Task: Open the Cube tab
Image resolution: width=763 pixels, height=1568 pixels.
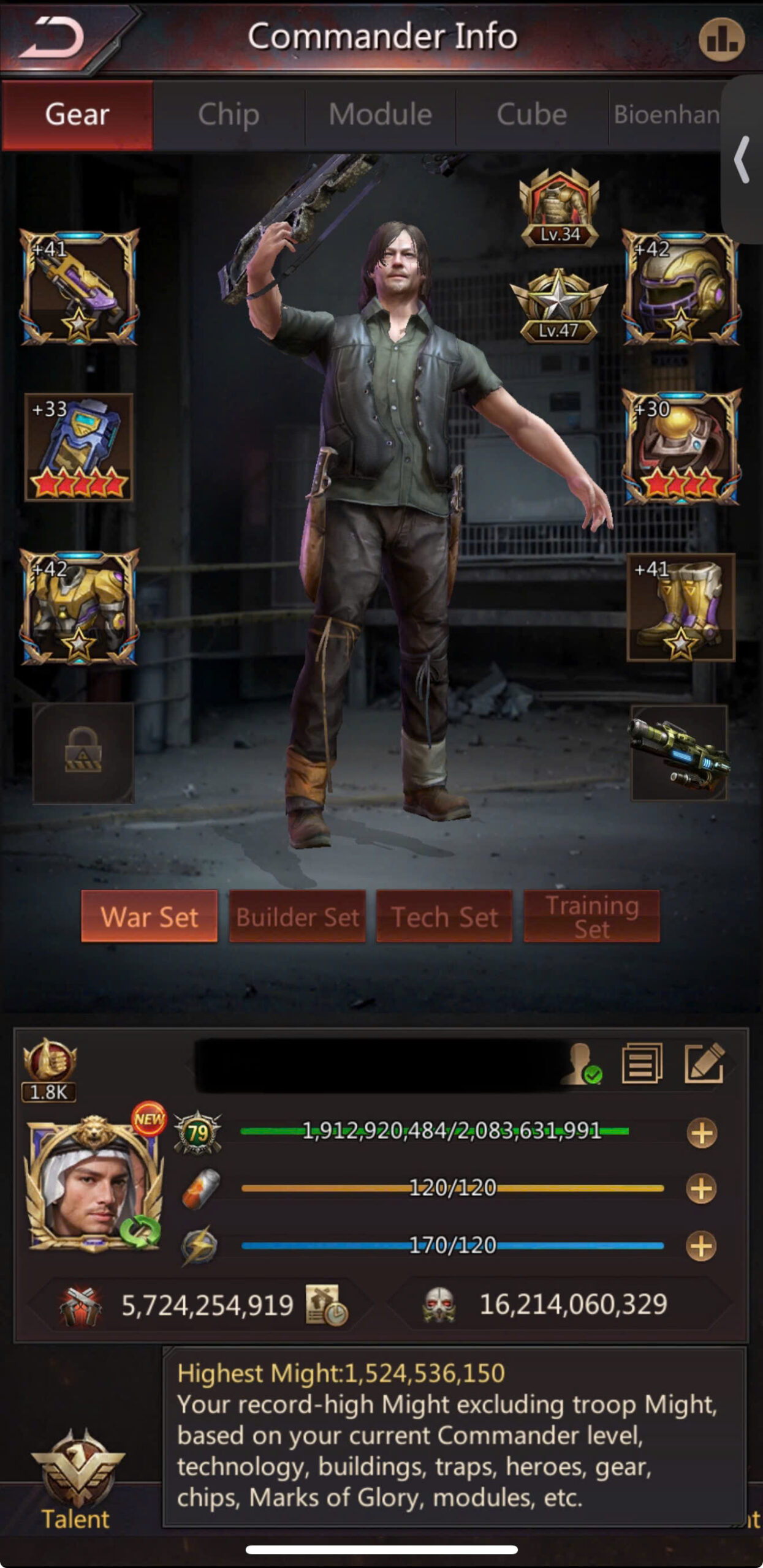Action: 531,115
